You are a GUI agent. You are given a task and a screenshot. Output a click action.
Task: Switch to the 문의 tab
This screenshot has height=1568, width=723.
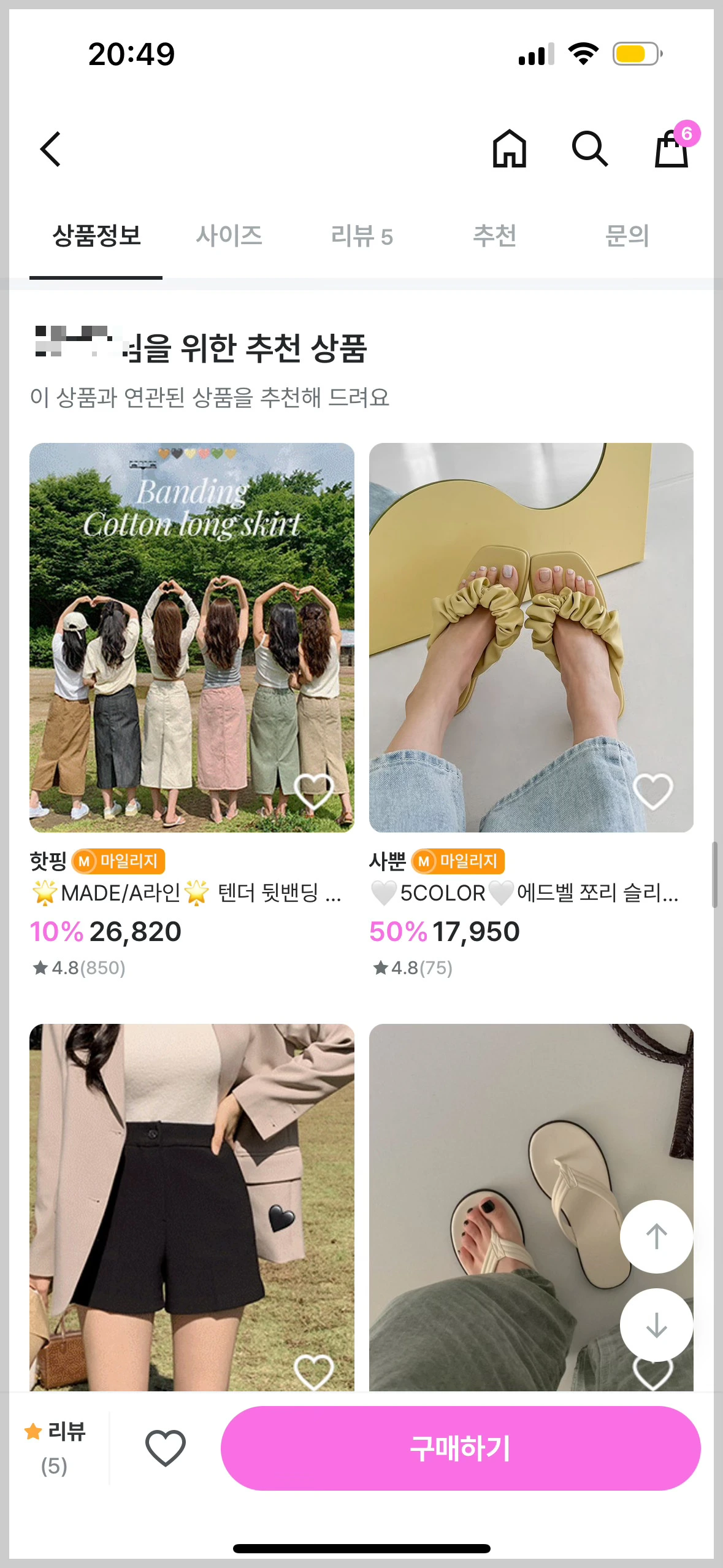627,236
